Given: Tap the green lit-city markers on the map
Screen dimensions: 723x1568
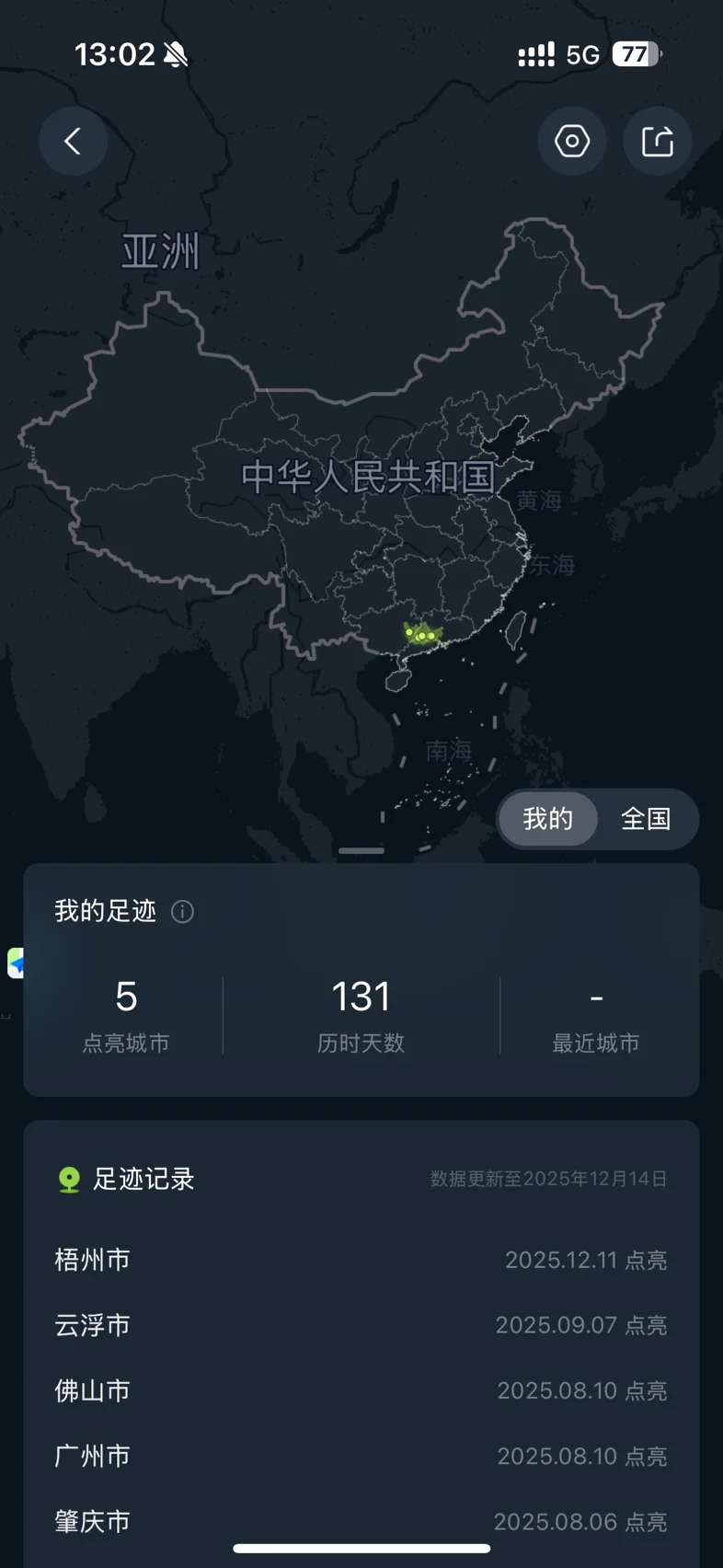Looking at the screenshot, I should 423,633.
